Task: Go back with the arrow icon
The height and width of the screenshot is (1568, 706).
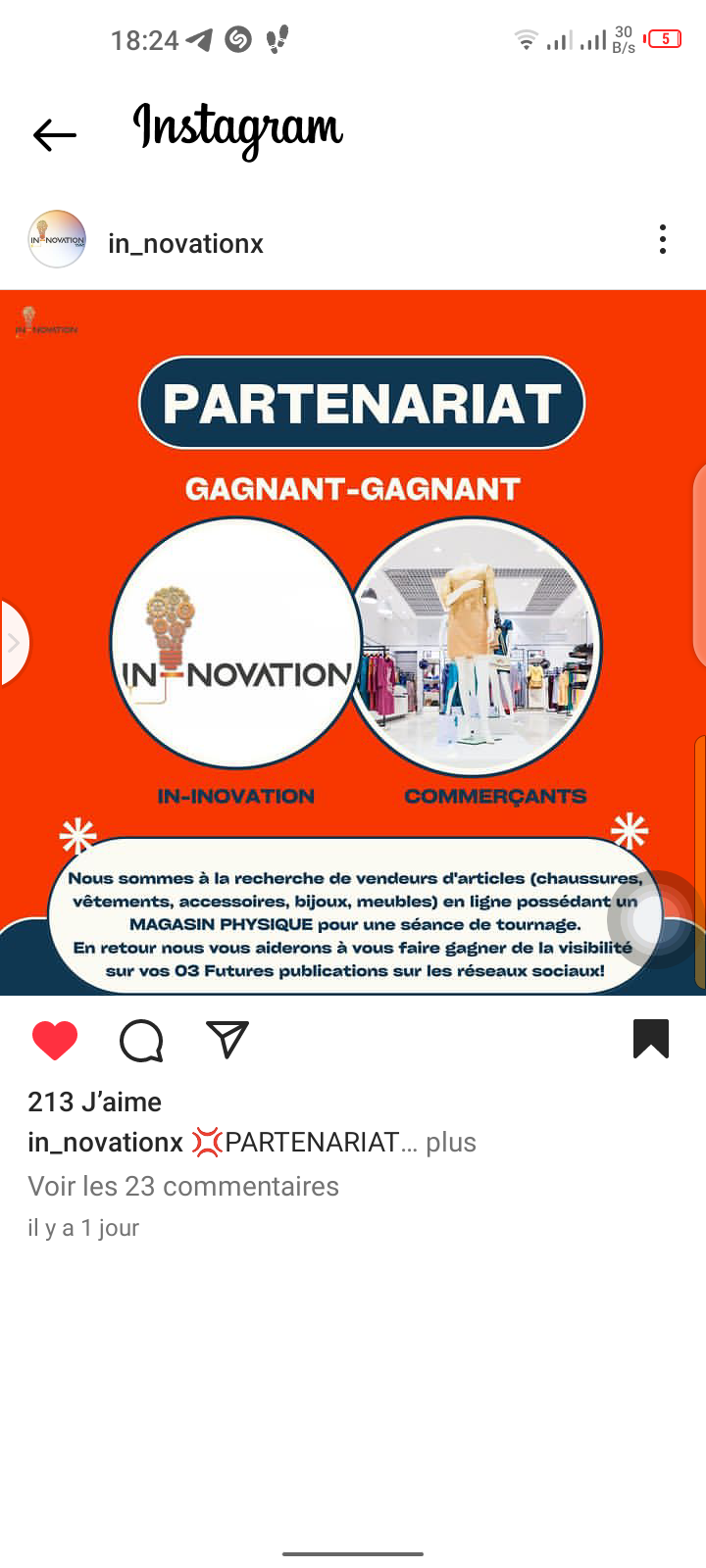Action: [x=54, y=134]
